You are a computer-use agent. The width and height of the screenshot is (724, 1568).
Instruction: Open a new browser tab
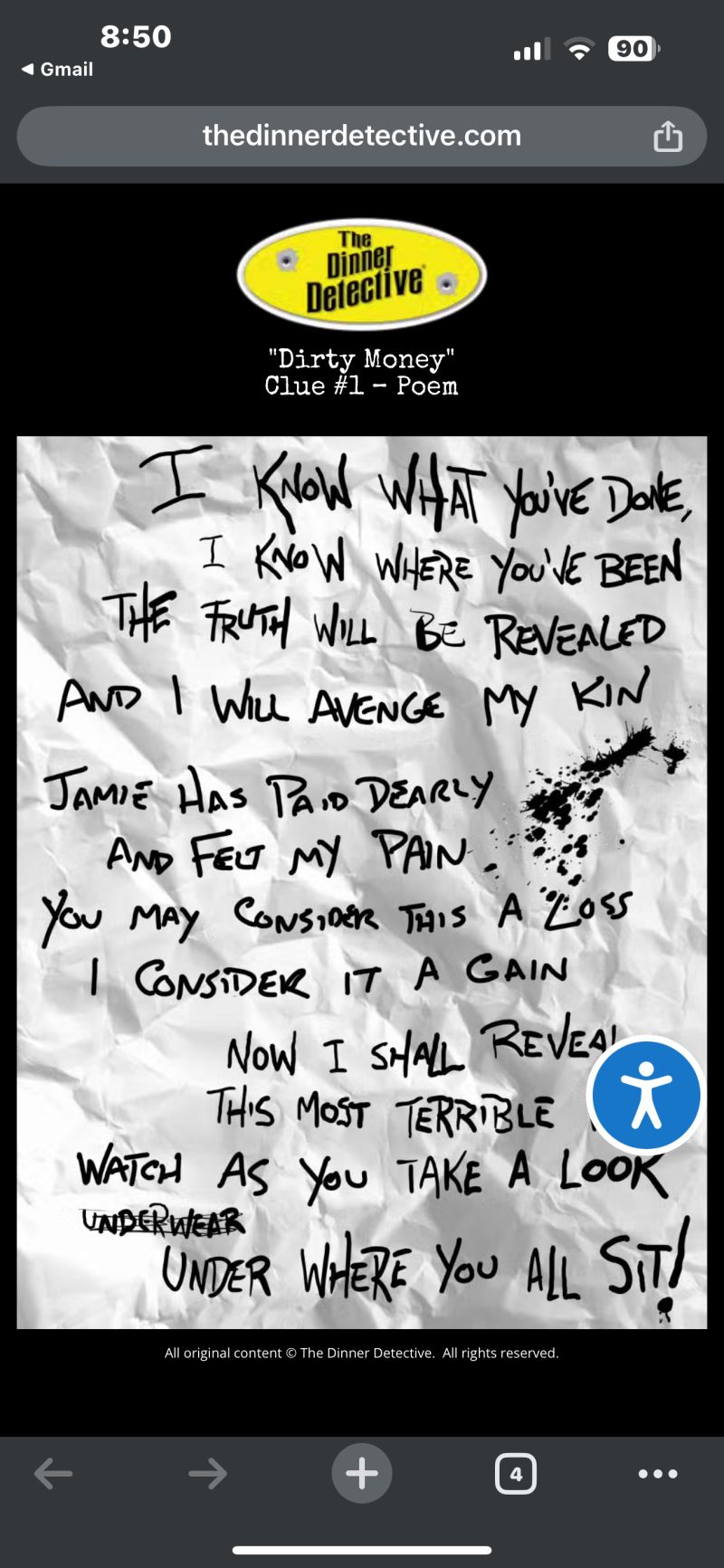click(x=362, y=1473)
